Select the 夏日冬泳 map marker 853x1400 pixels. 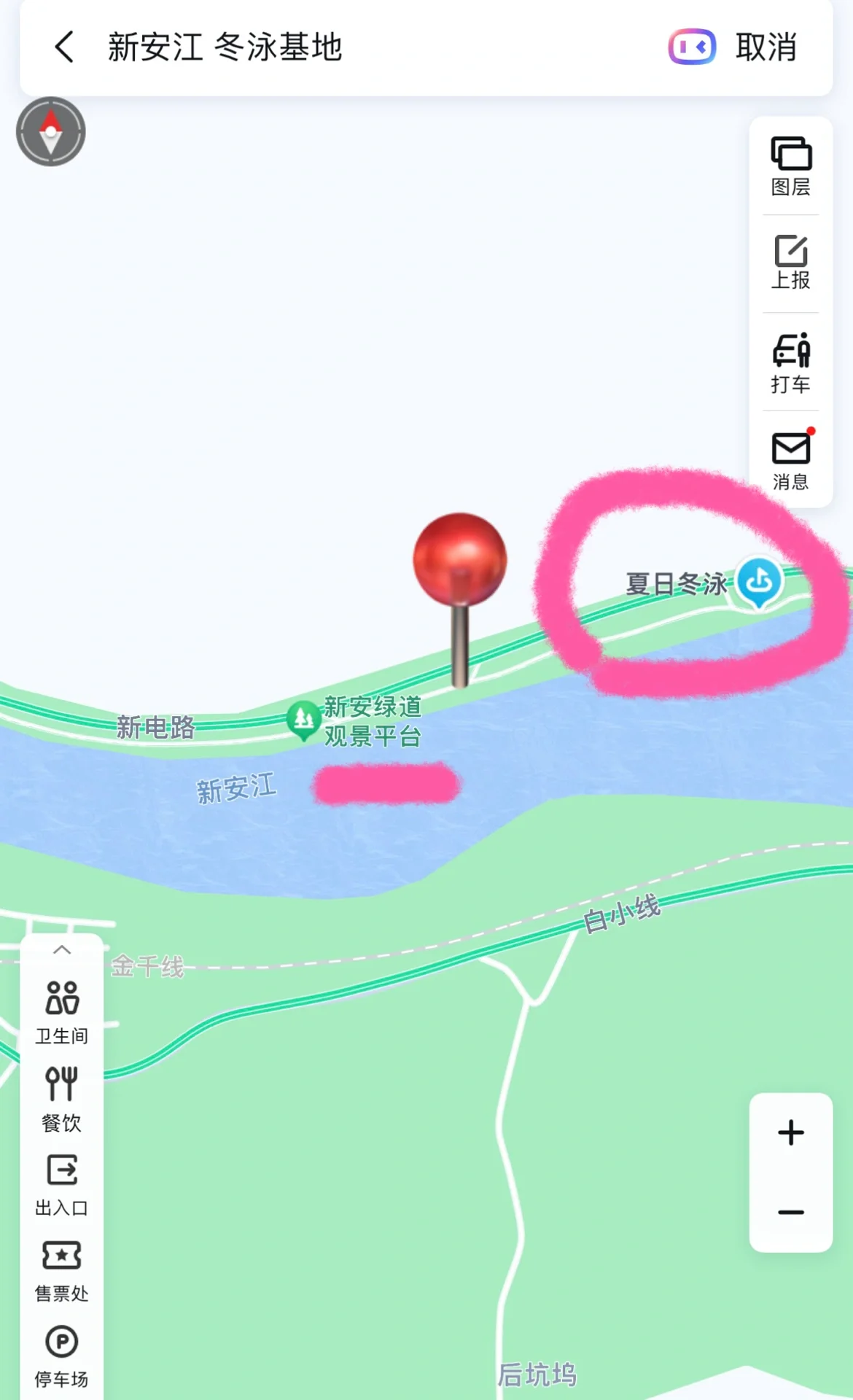coord(759,582)
